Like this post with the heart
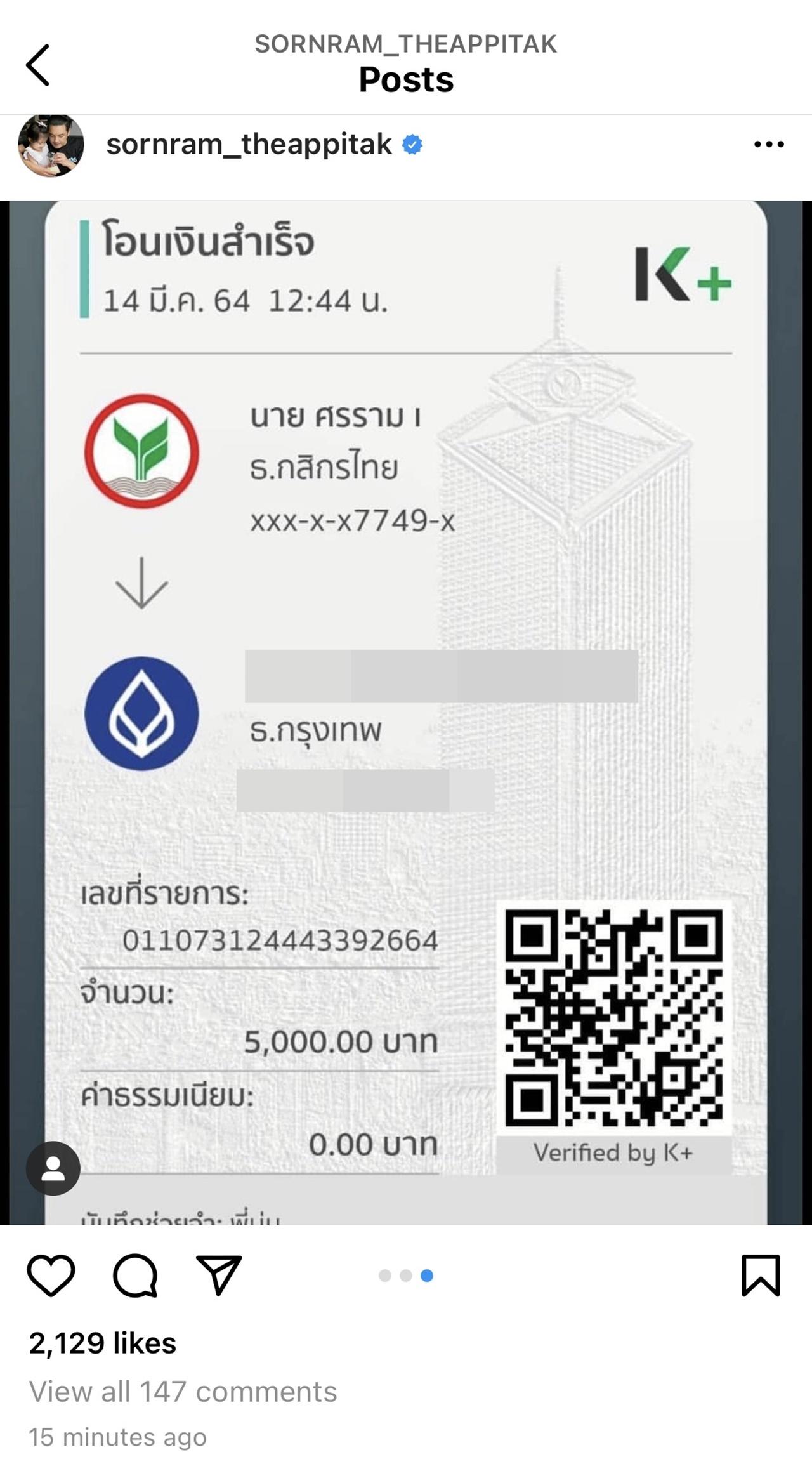The width and height of the screenshot is (812, 1464). point(51,1275)
